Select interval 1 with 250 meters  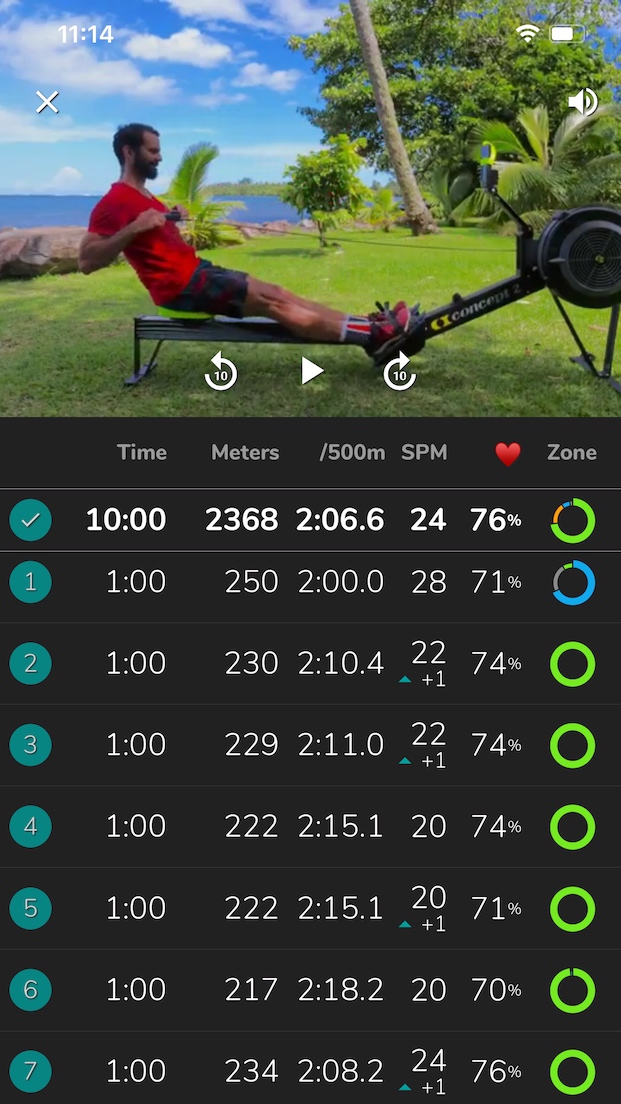pos(310,583)
